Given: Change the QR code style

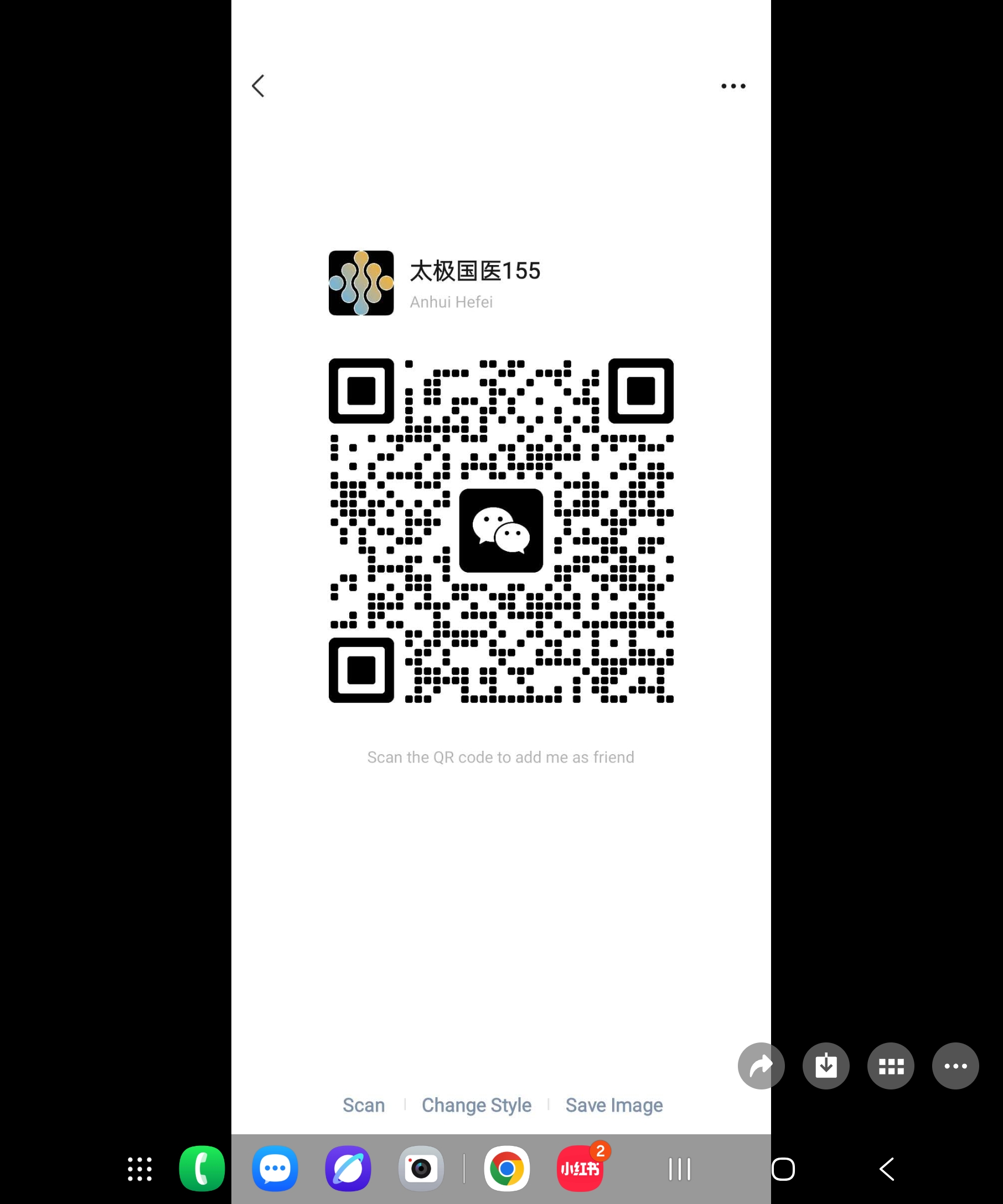Looking at the screenshot, I should (476, 1105).
